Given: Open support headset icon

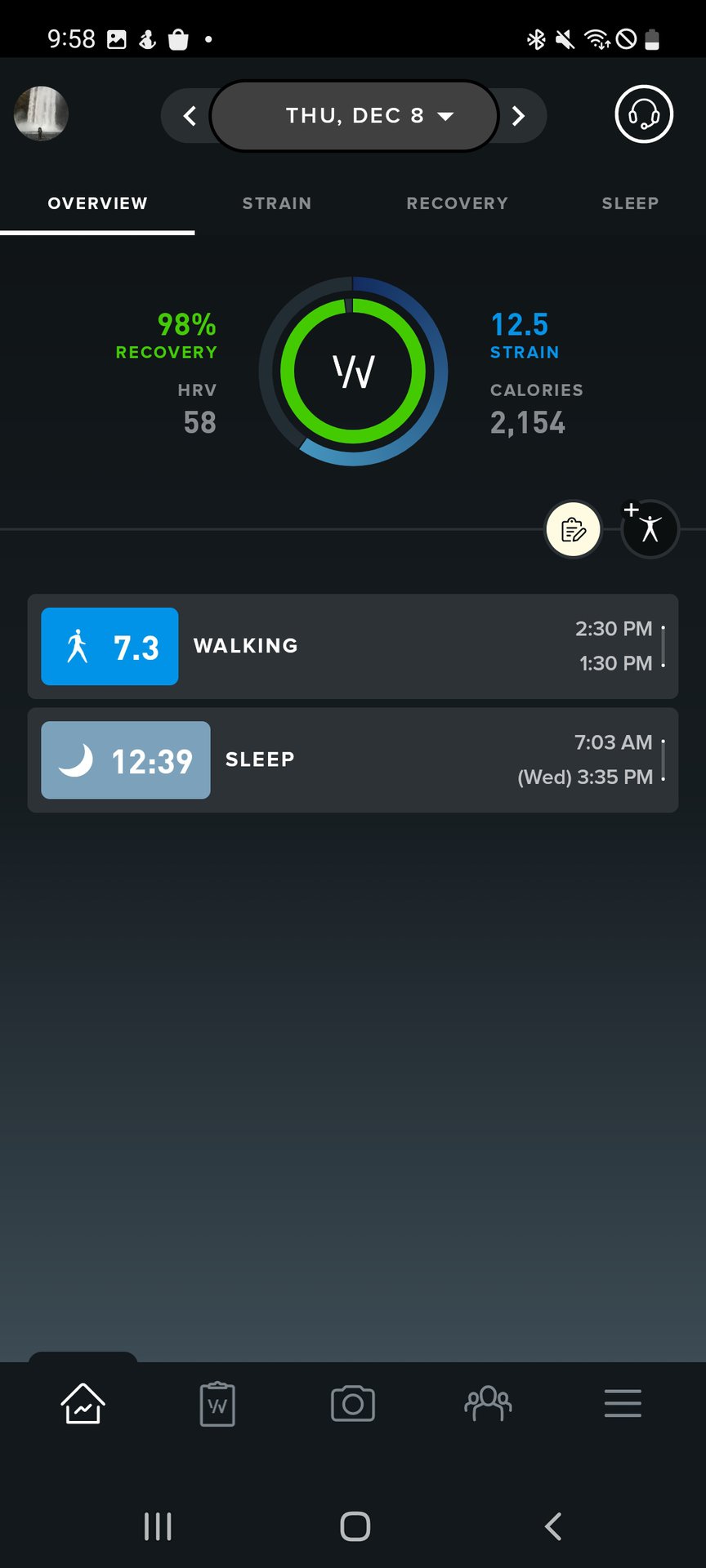Looking at the screenshot, I should pos(644,114).
